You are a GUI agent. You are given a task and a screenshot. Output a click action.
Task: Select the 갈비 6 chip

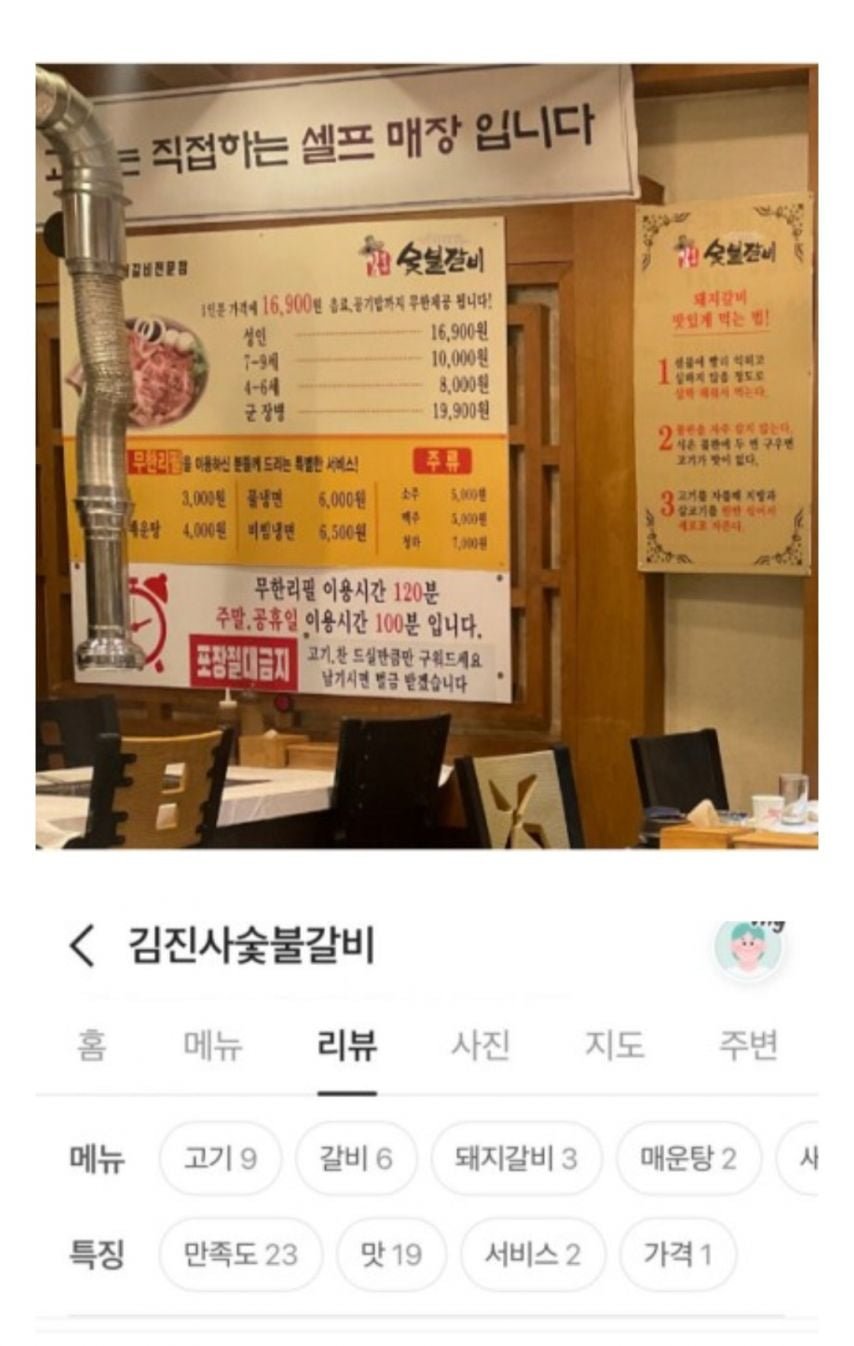pos(355,1159)
